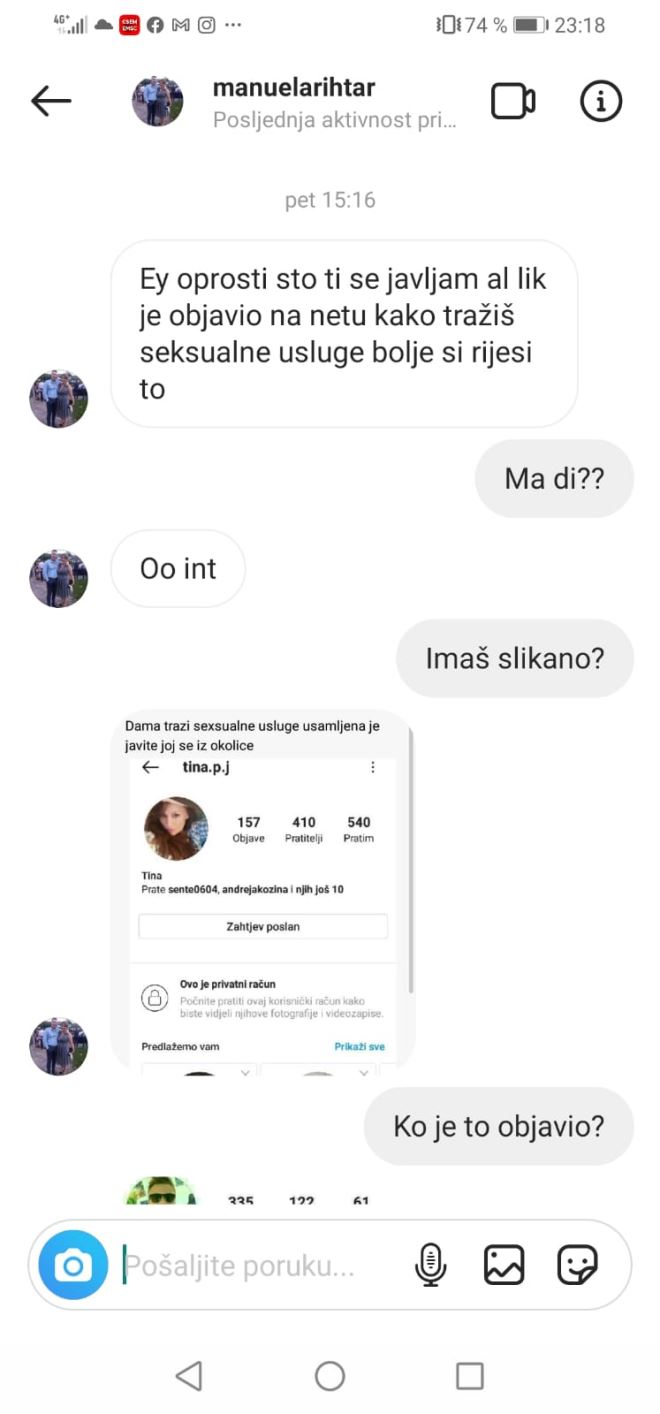
Task: Start a video call
Action: pos(513,101)
